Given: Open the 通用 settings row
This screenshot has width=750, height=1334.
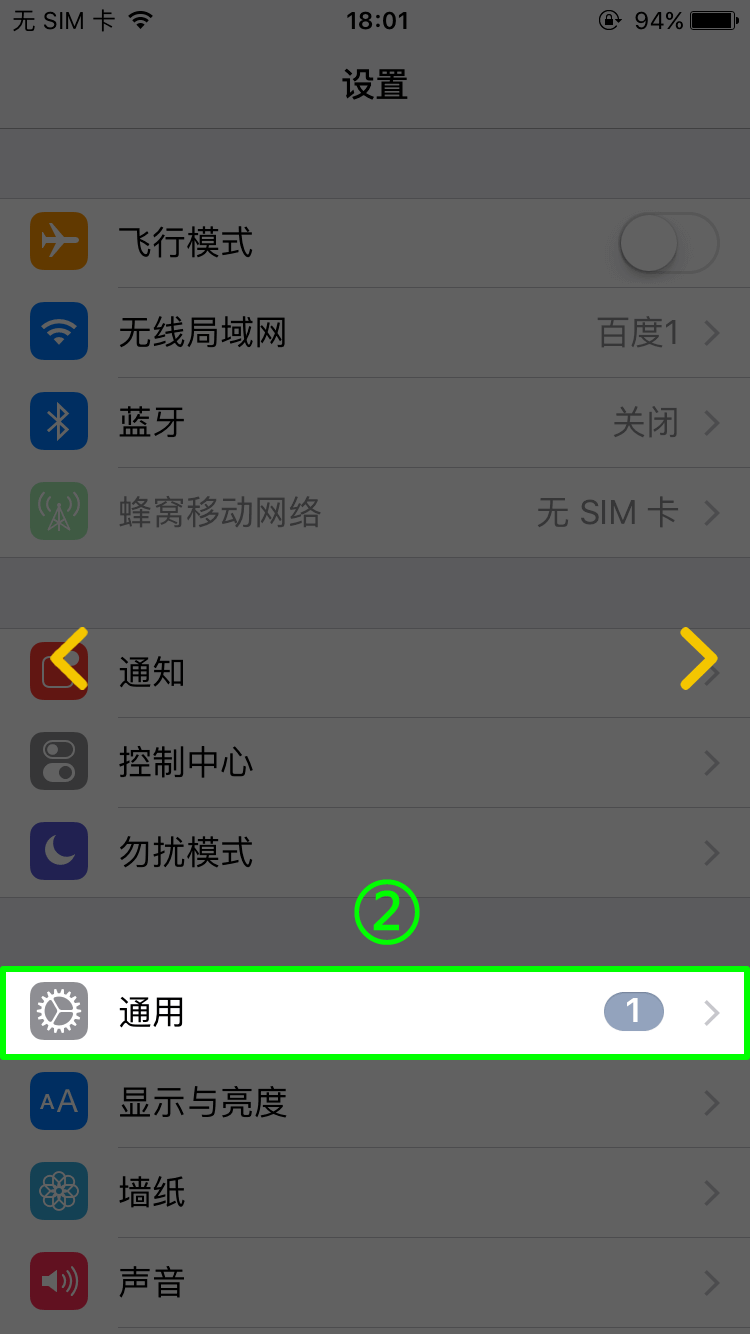Looking at the screenshot, I should (x=375, y=1012).
